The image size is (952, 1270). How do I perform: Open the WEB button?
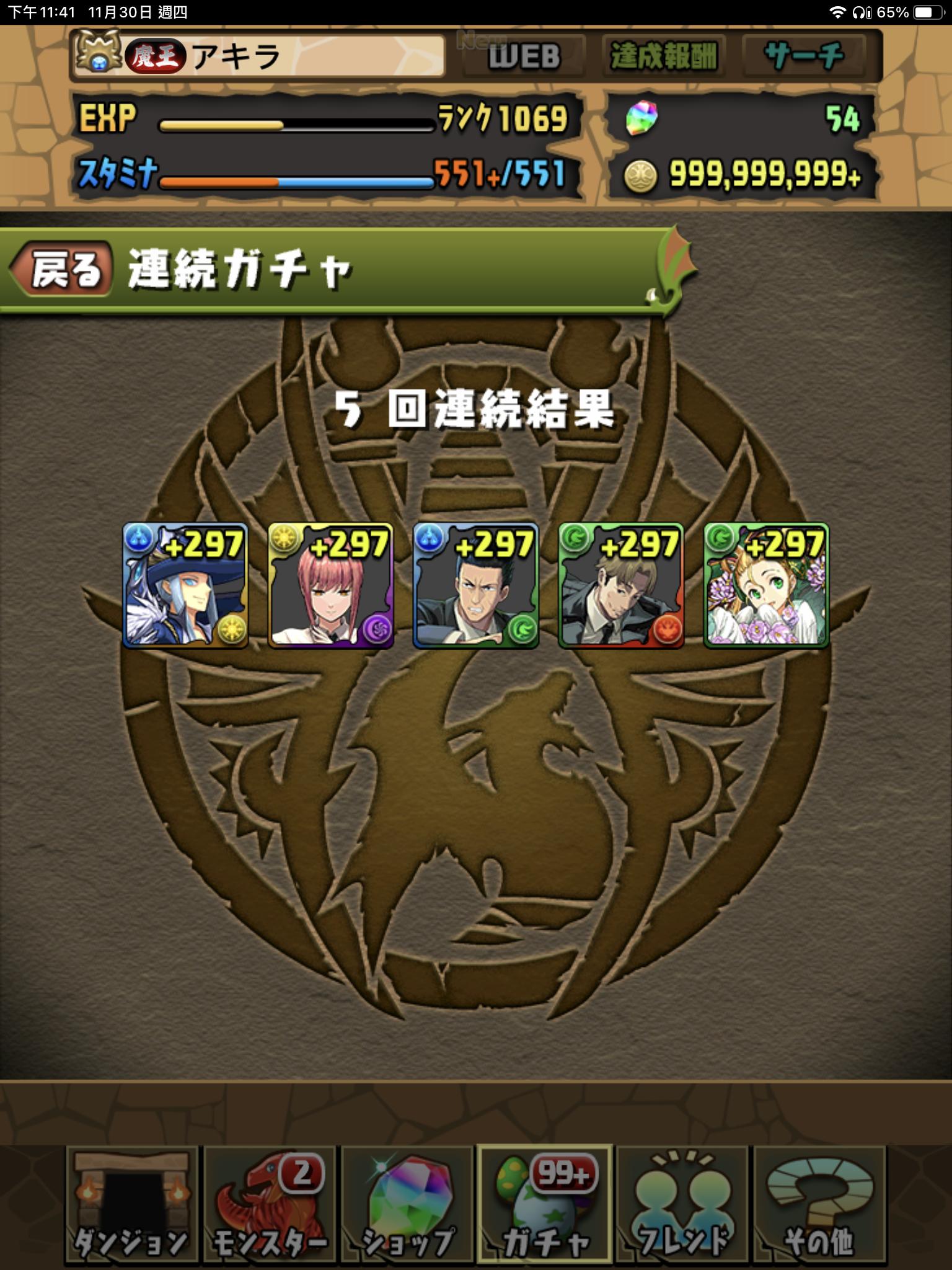(x=524, y=57)
